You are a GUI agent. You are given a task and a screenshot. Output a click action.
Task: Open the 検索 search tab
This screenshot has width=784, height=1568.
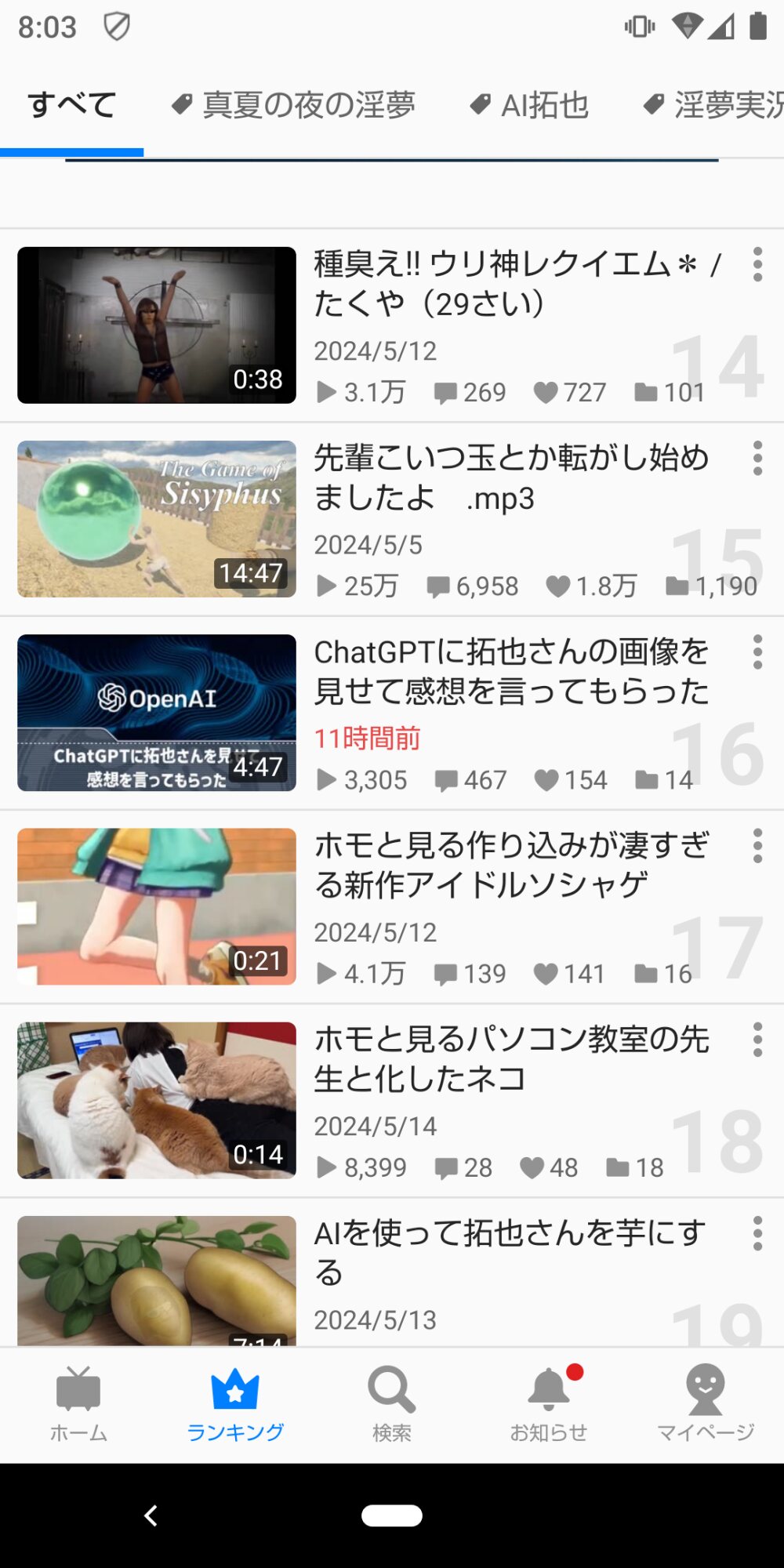[x=392, y=1404]
